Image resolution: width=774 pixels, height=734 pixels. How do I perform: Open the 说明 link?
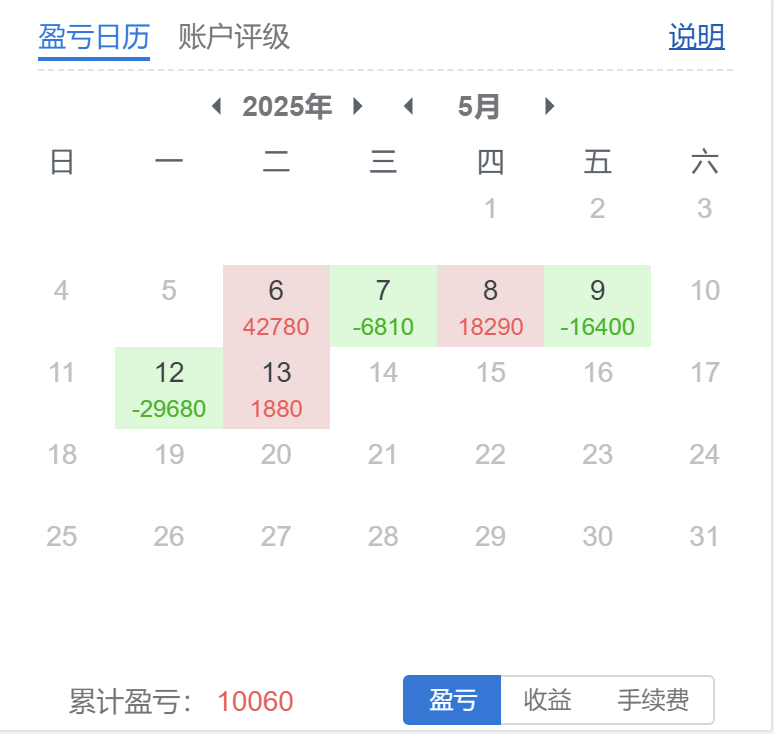click(x=696, y=37)
